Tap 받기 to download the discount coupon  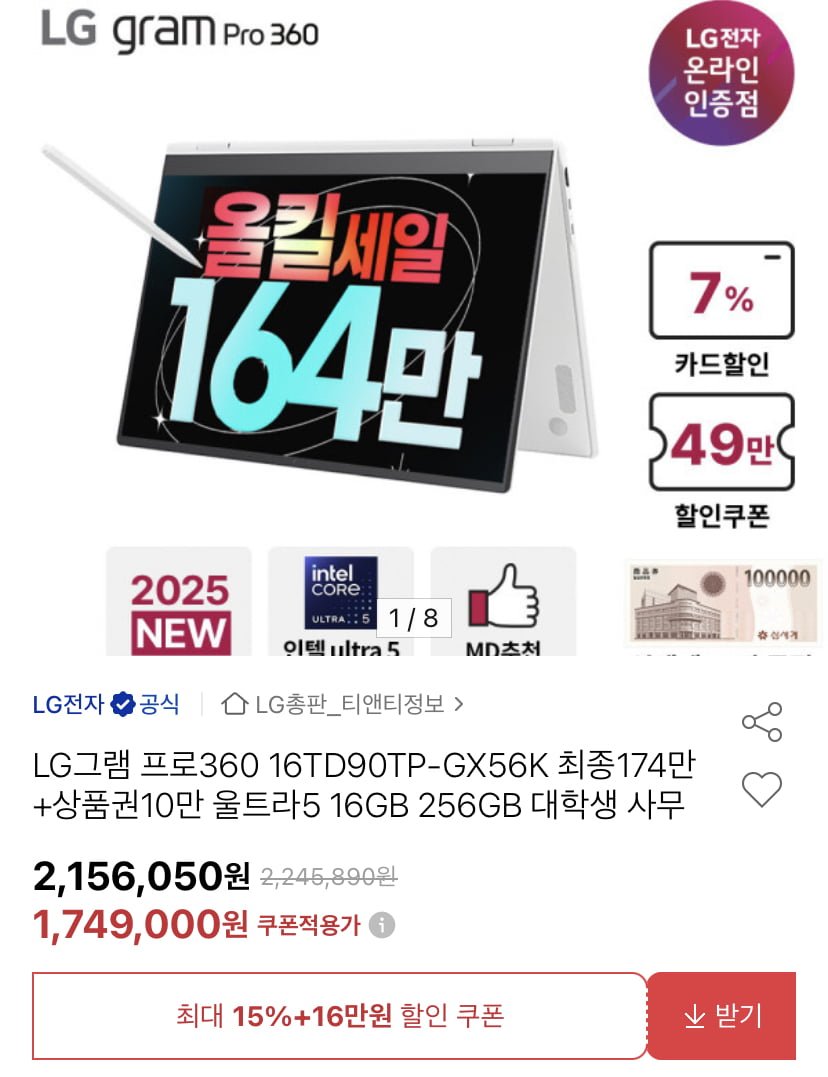722,1016
